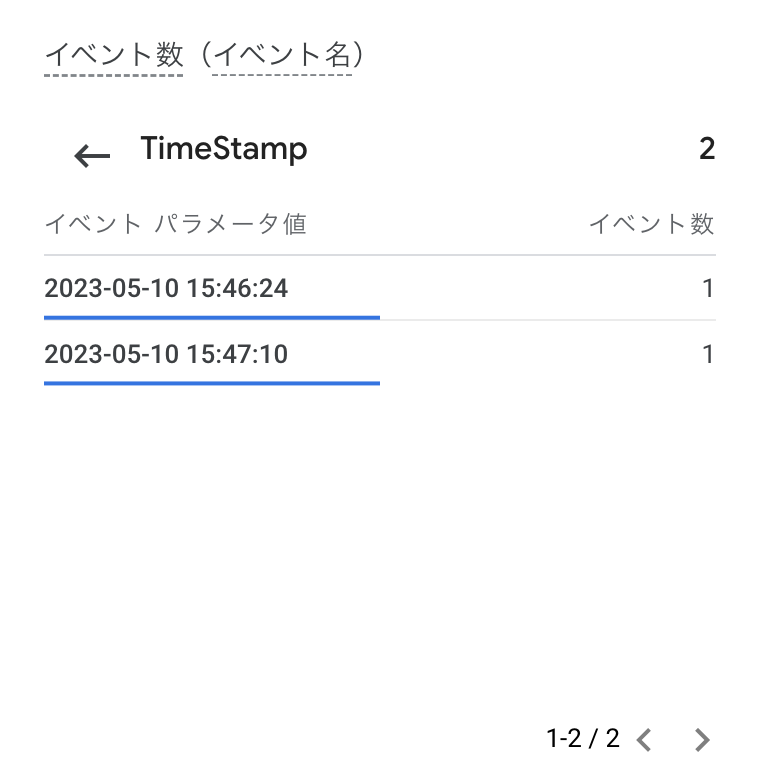Select the イベント パラメータ値 column header
Screen dimensions: 758x784
tap(179, 224)
